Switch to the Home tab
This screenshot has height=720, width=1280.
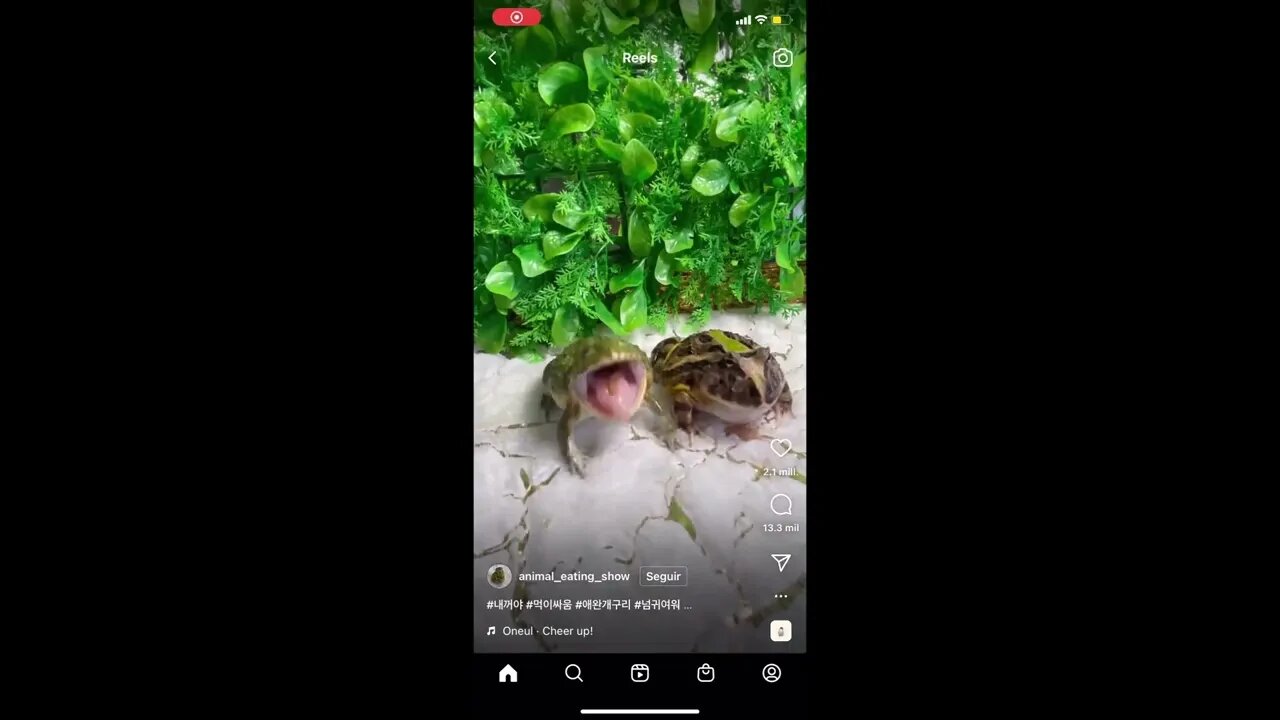click(x=508, y=673)
